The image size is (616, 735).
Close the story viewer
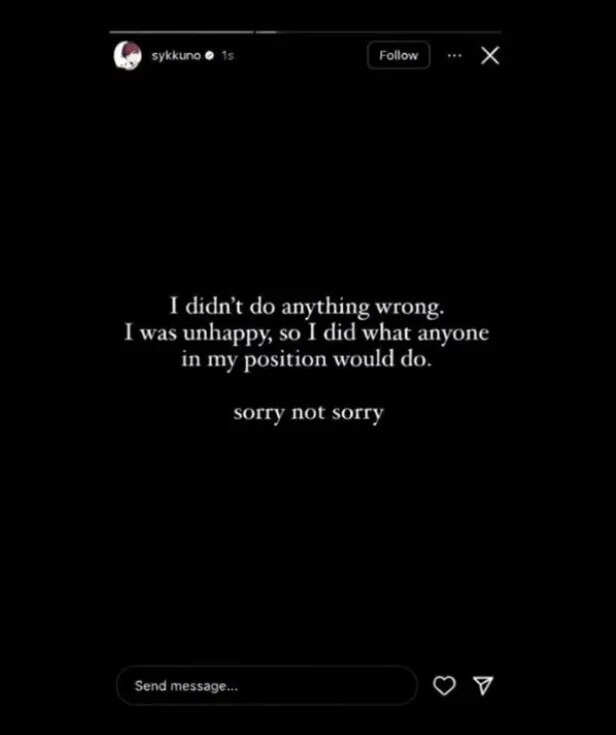(490, 56)
